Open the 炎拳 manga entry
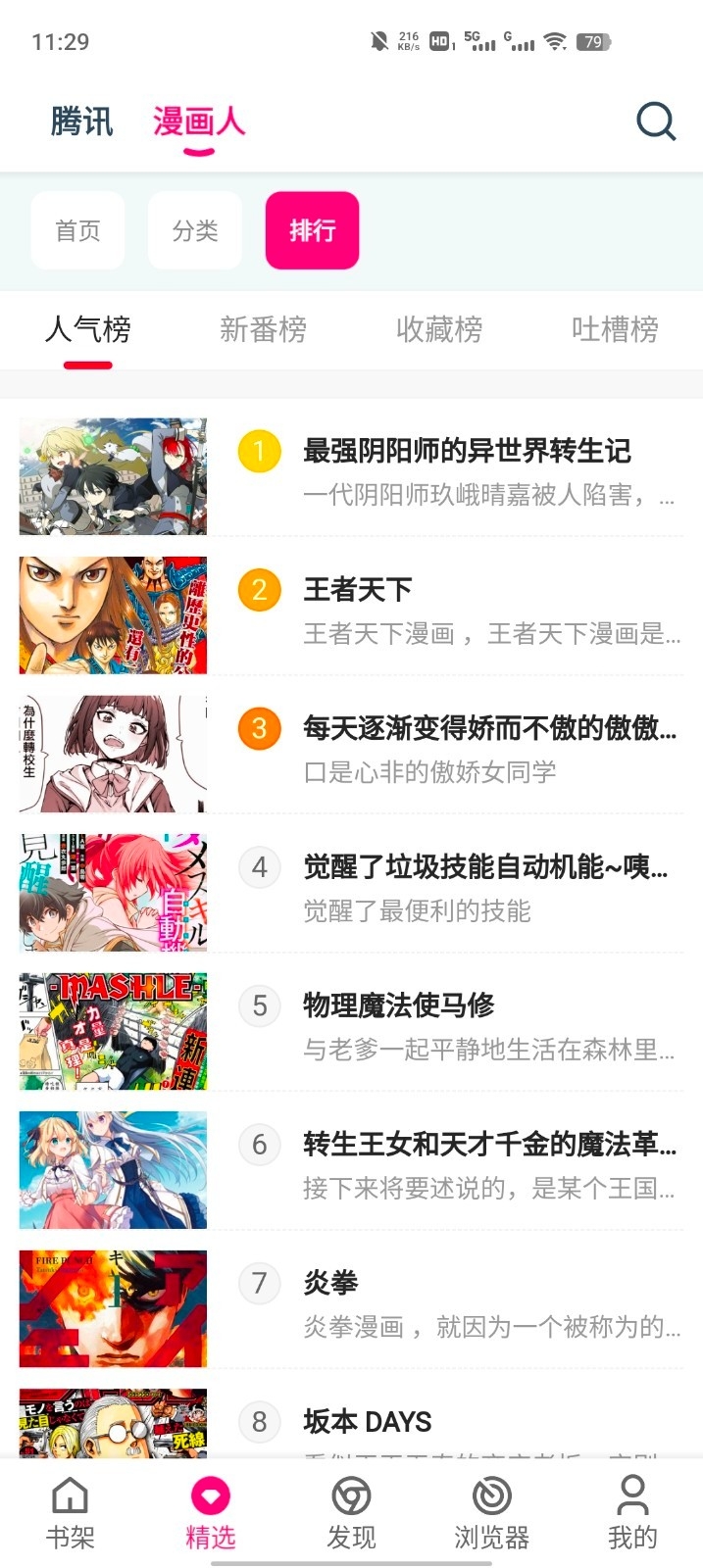 331,1283
